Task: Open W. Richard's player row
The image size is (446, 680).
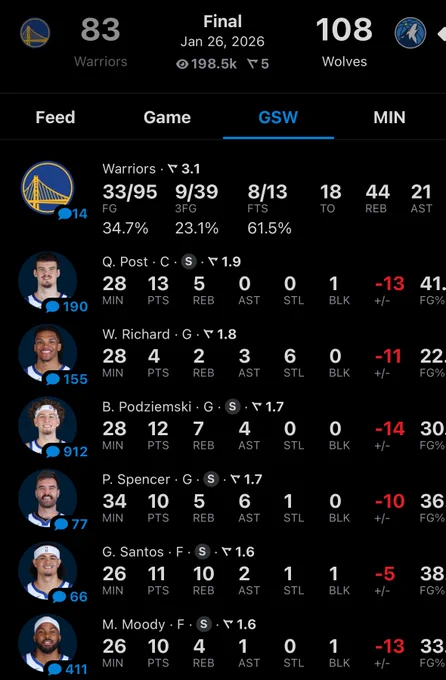Action: pos(223,354)
